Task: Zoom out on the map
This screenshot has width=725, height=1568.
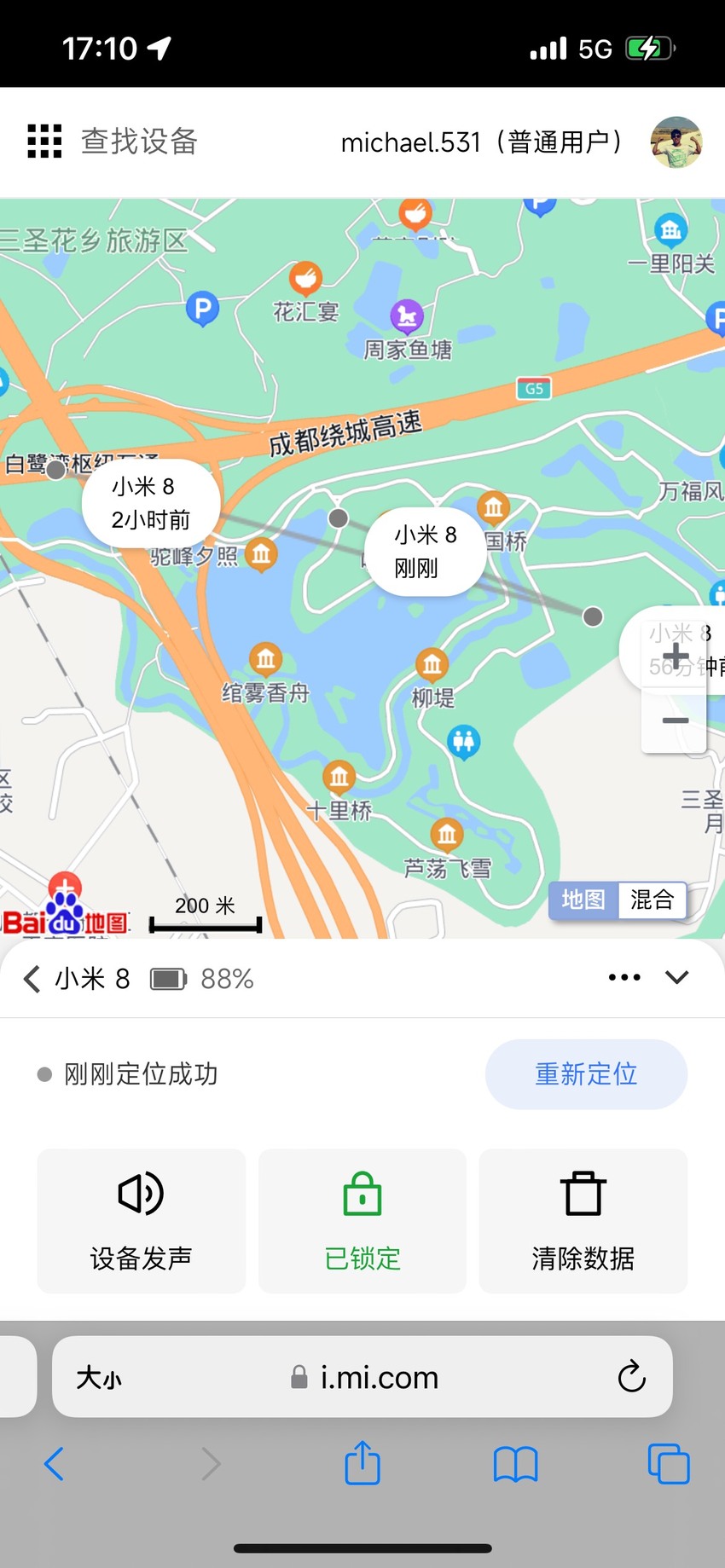Action: point(675,721)
